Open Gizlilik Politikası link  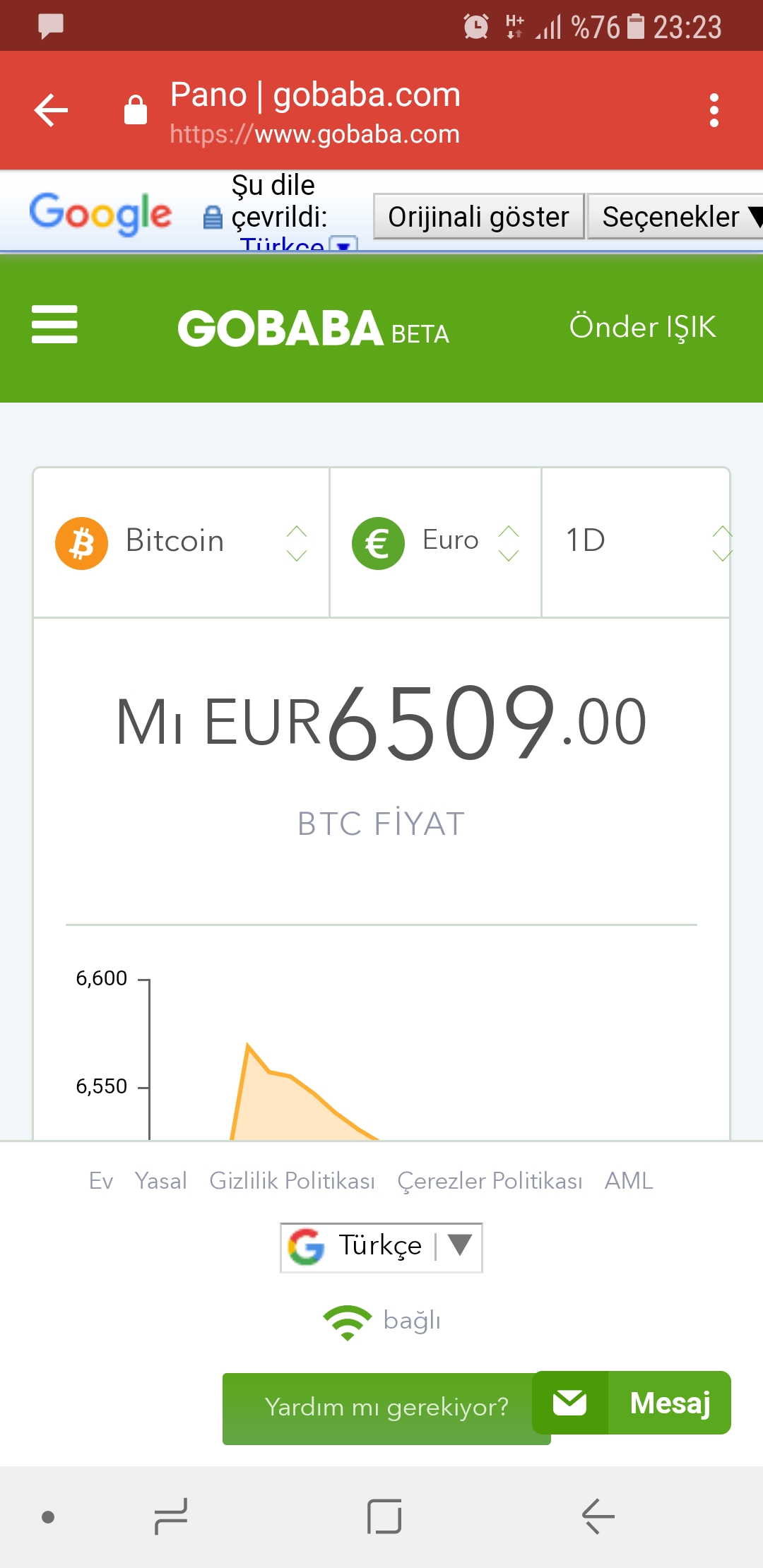click(x=292, y=1181)
